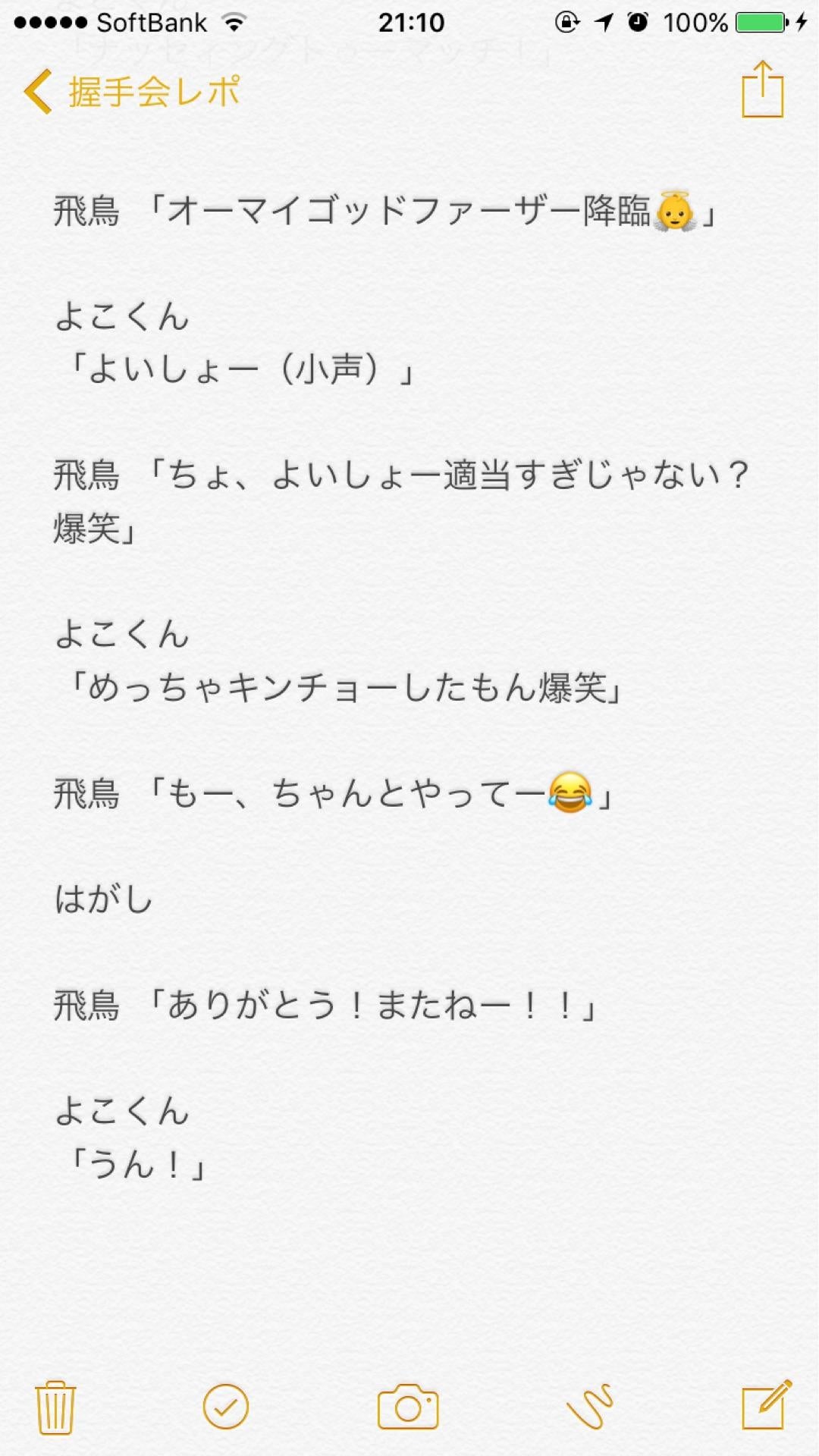Delete this note with the trash icon

(55, 1407)
